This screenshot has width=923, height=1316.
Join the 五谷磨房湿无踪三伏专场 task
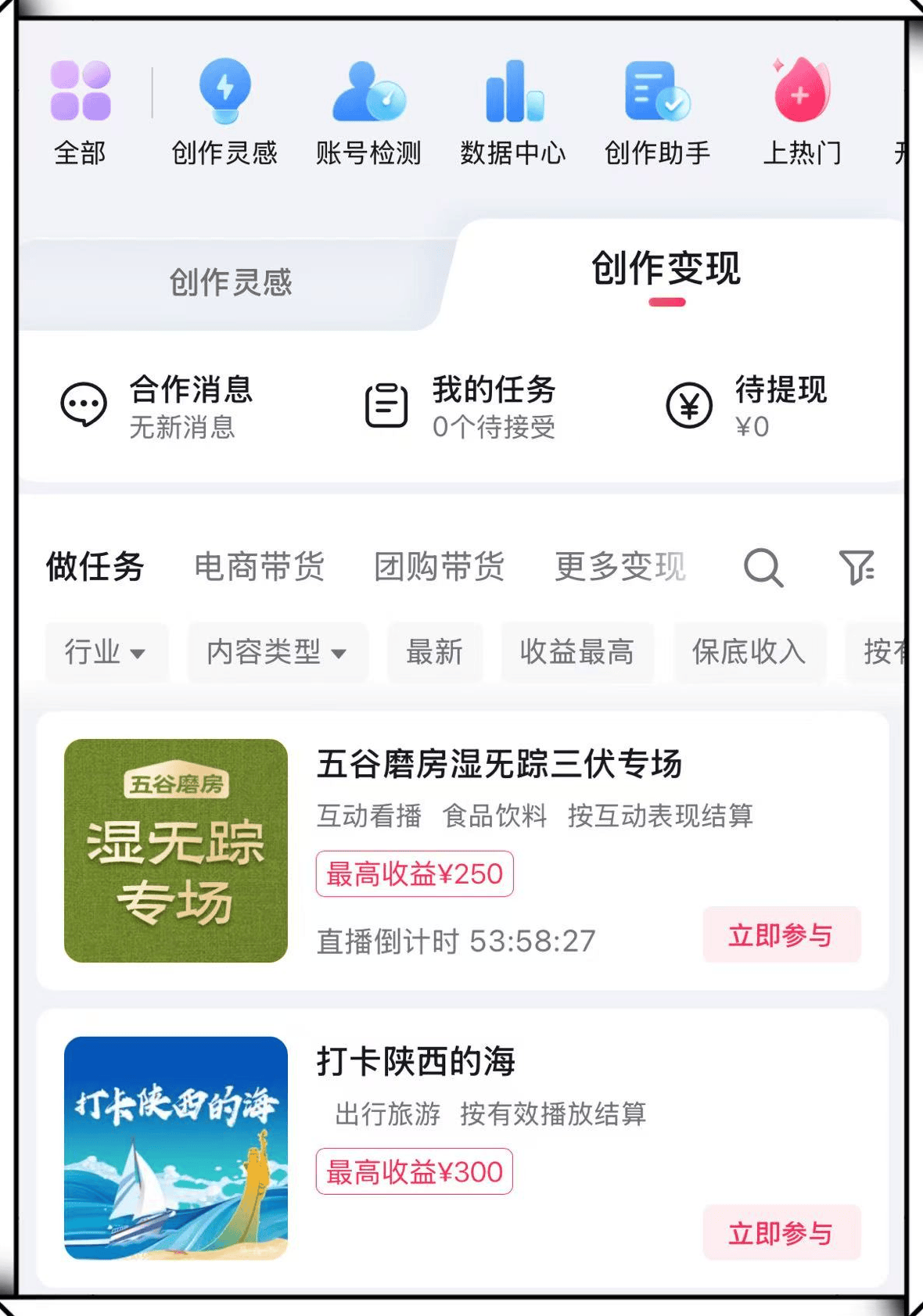[x=781, y=934]
